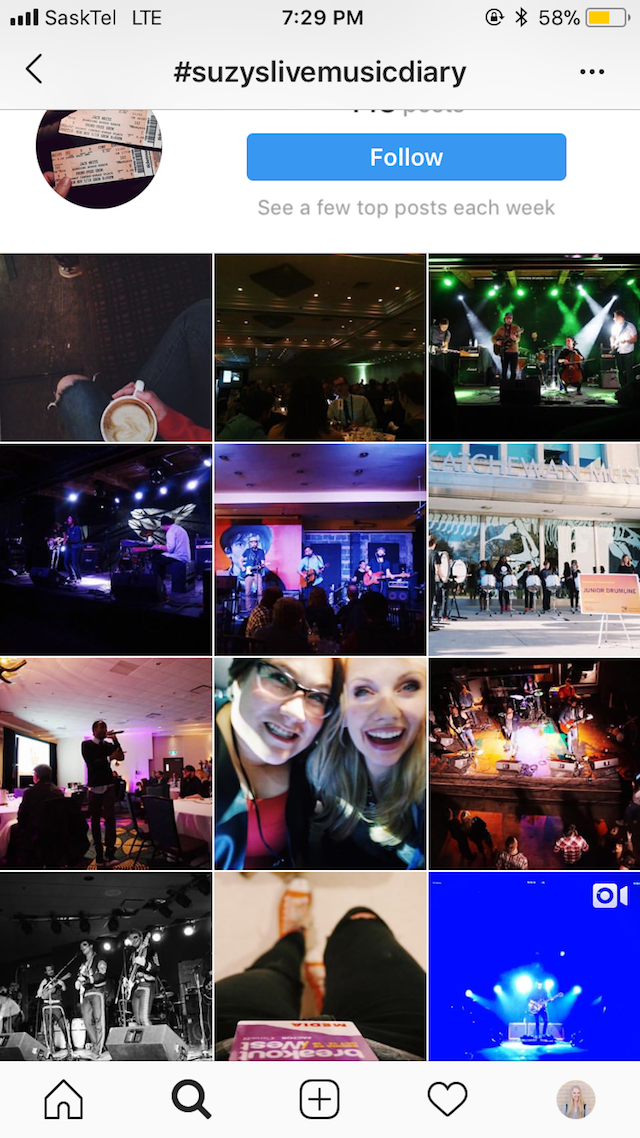
Task: Create a new post
Action: [320, 1100]
